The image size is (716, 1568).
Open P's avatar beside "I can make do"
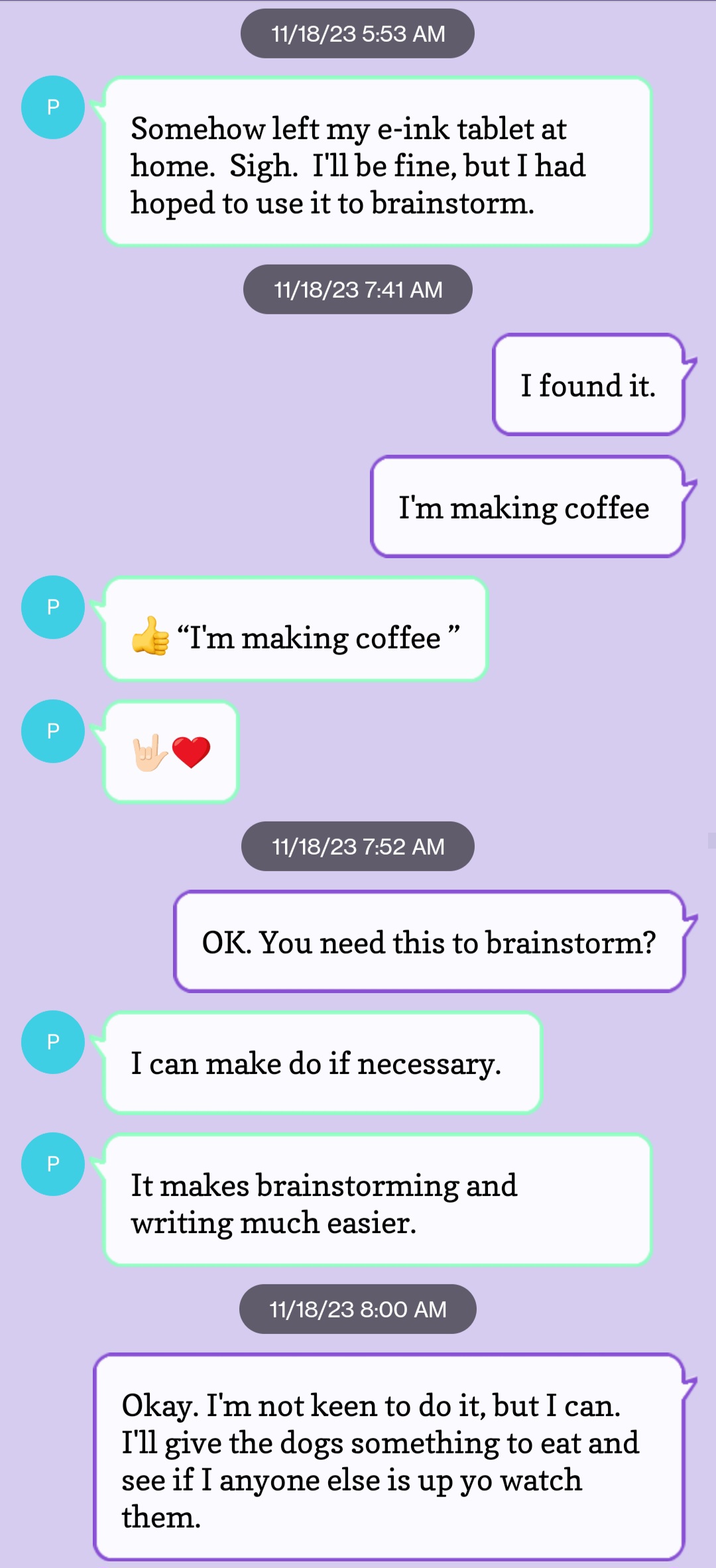tap(53, 1042)
